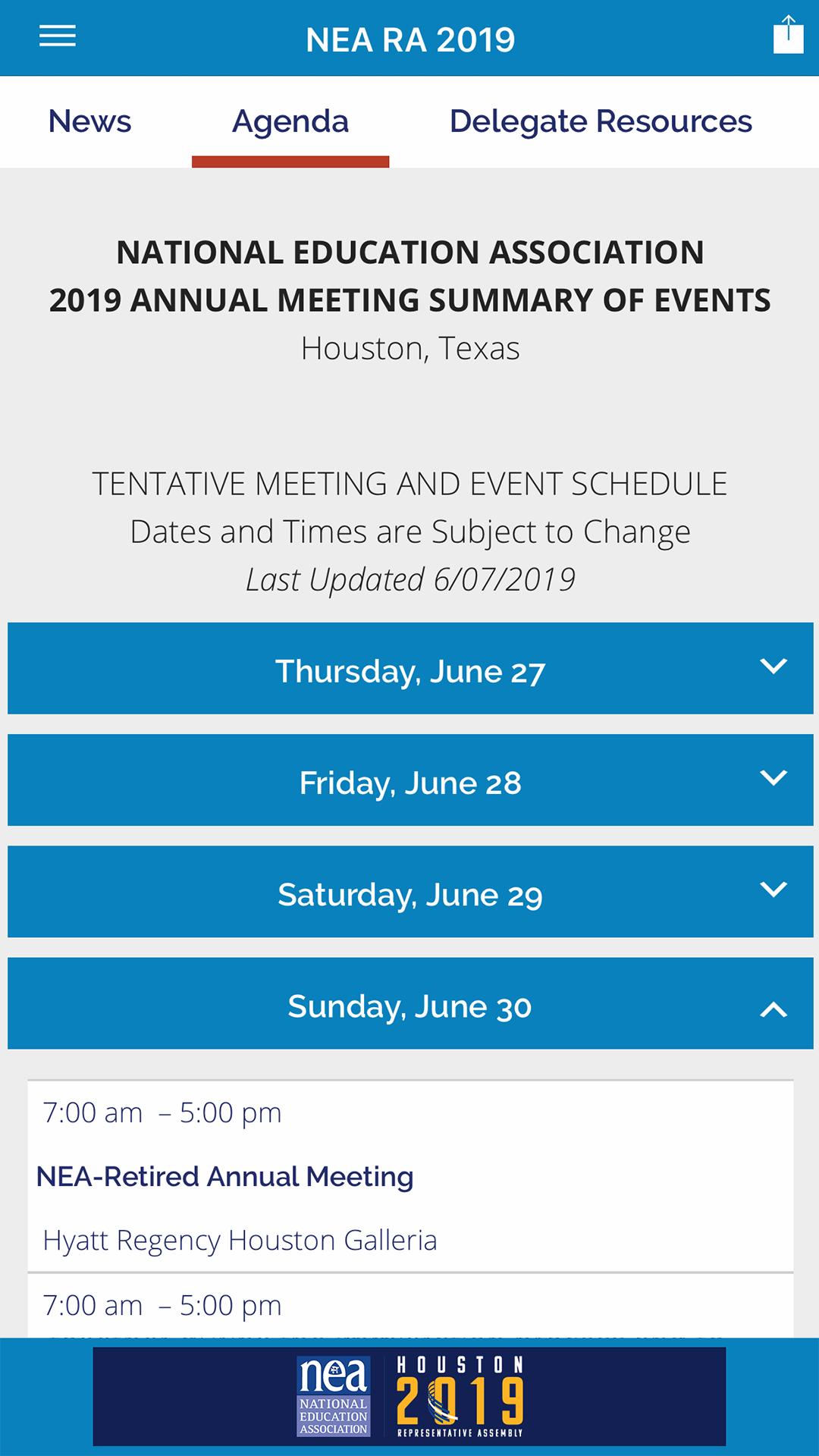
Task: Expand the Friday, June 28 schedule
Action: [410, 780]
